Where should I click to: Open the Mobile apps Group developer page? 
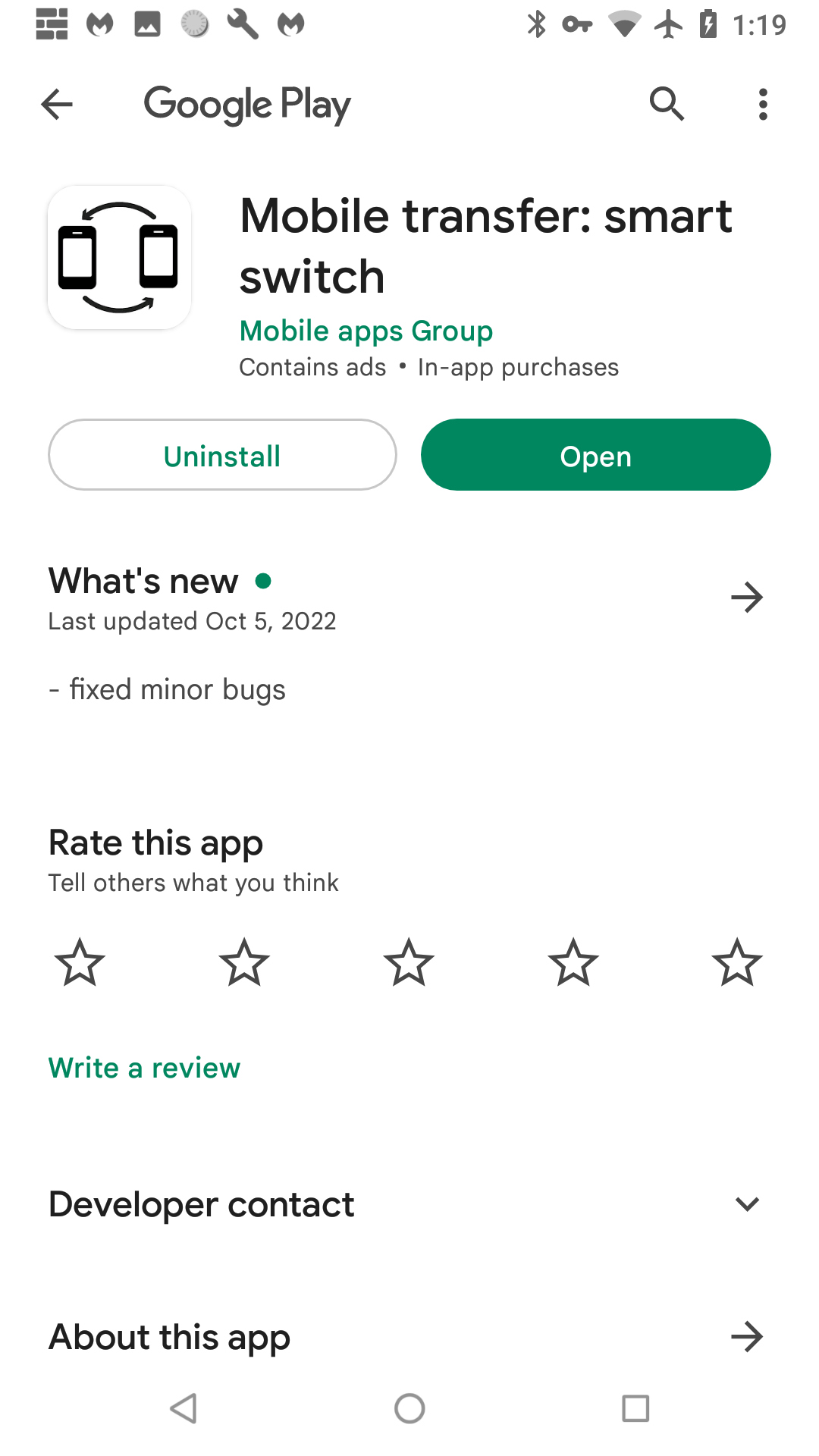[x=366, y=331]
